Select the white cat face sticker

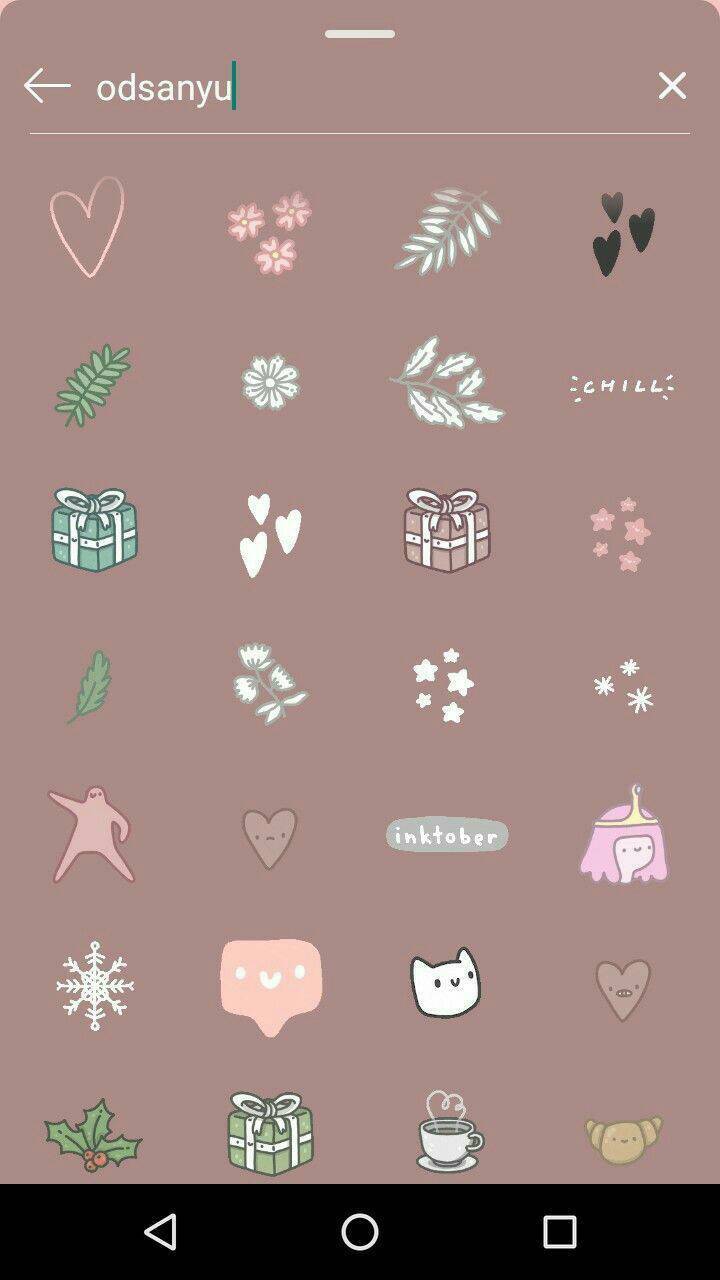coord(446,983)
